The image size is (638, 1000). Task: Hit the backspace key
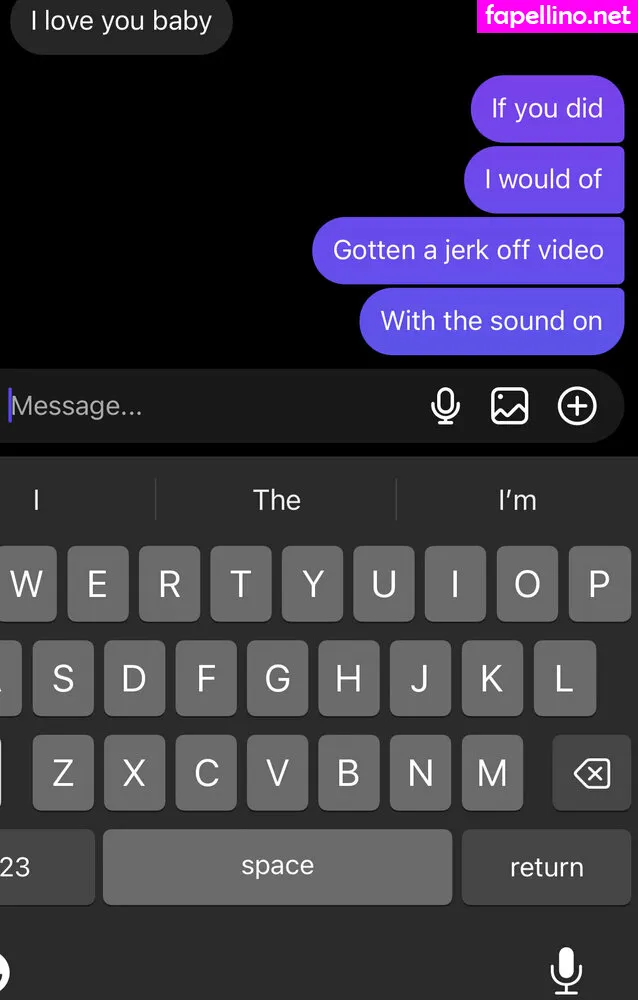click(x=592, y=773)
